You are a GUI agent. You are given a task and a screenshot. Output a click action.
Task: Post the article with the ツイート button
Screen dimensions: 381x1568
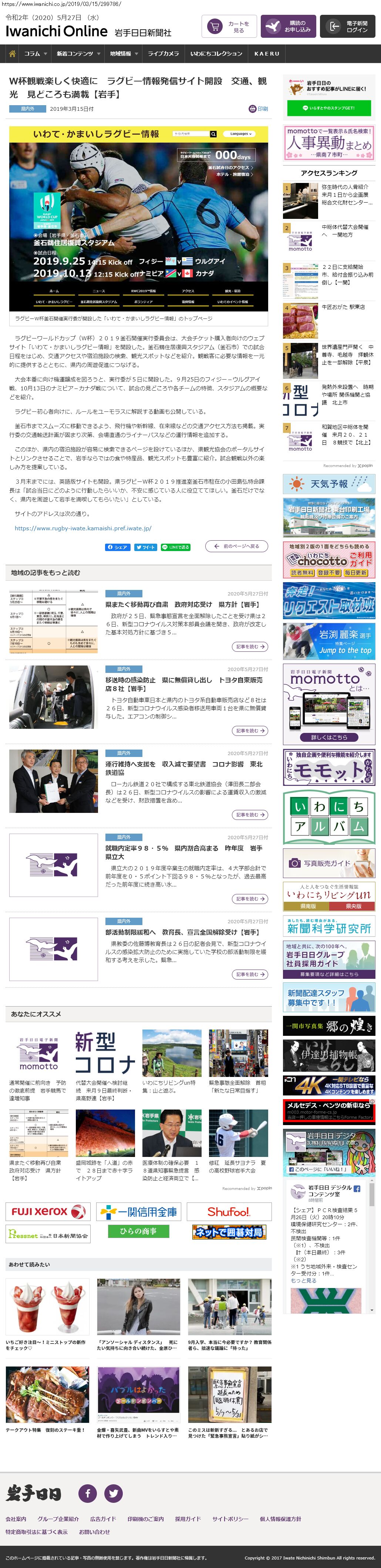coord(145,547)
